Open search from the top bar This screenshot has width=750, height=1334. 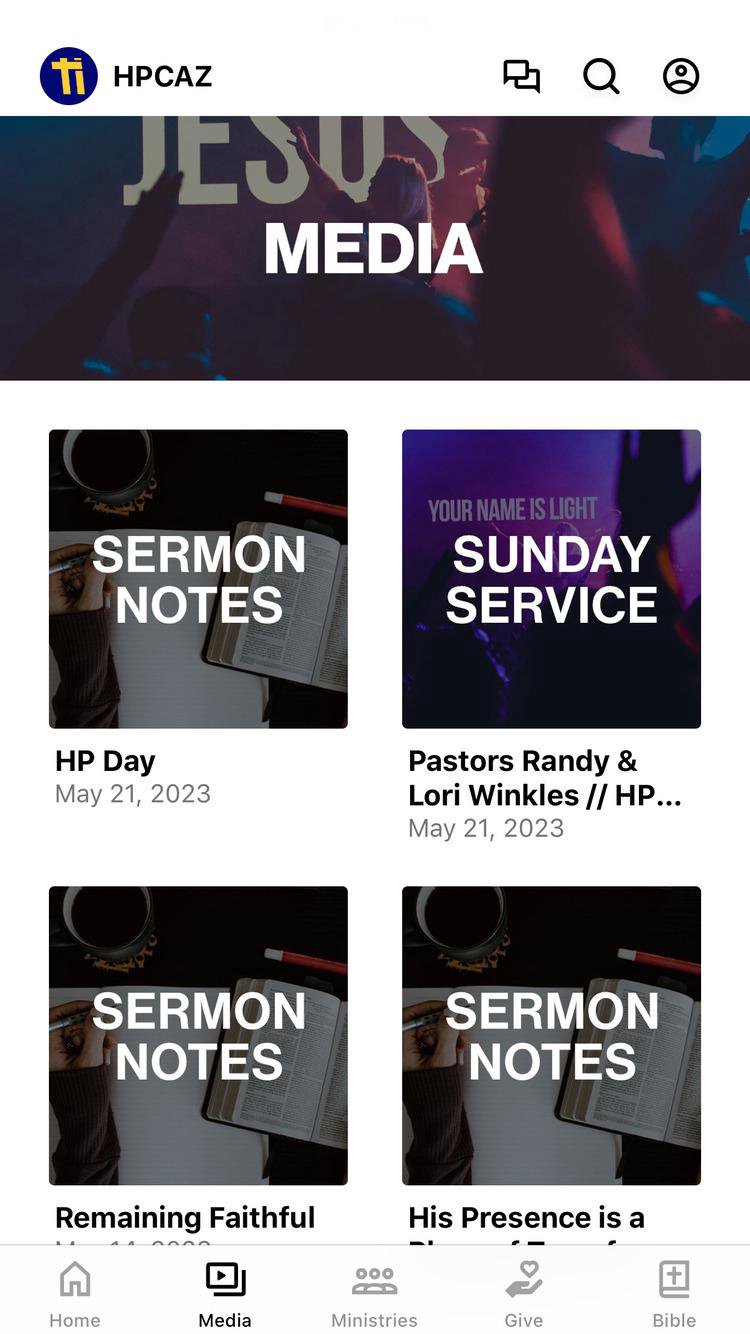click(x=601, y=76)
